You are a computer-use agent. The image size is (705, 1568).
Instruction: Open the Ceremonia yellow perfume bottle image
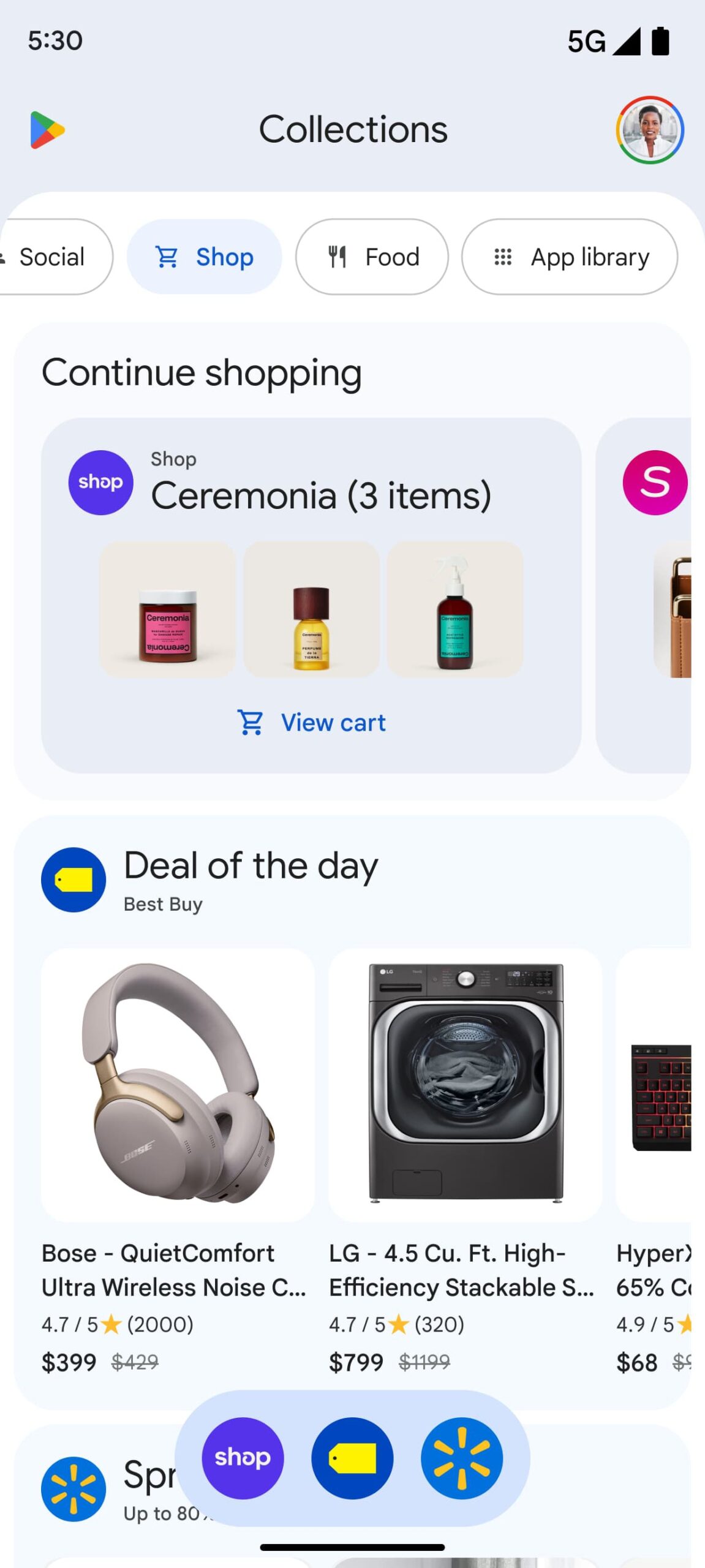311,609
